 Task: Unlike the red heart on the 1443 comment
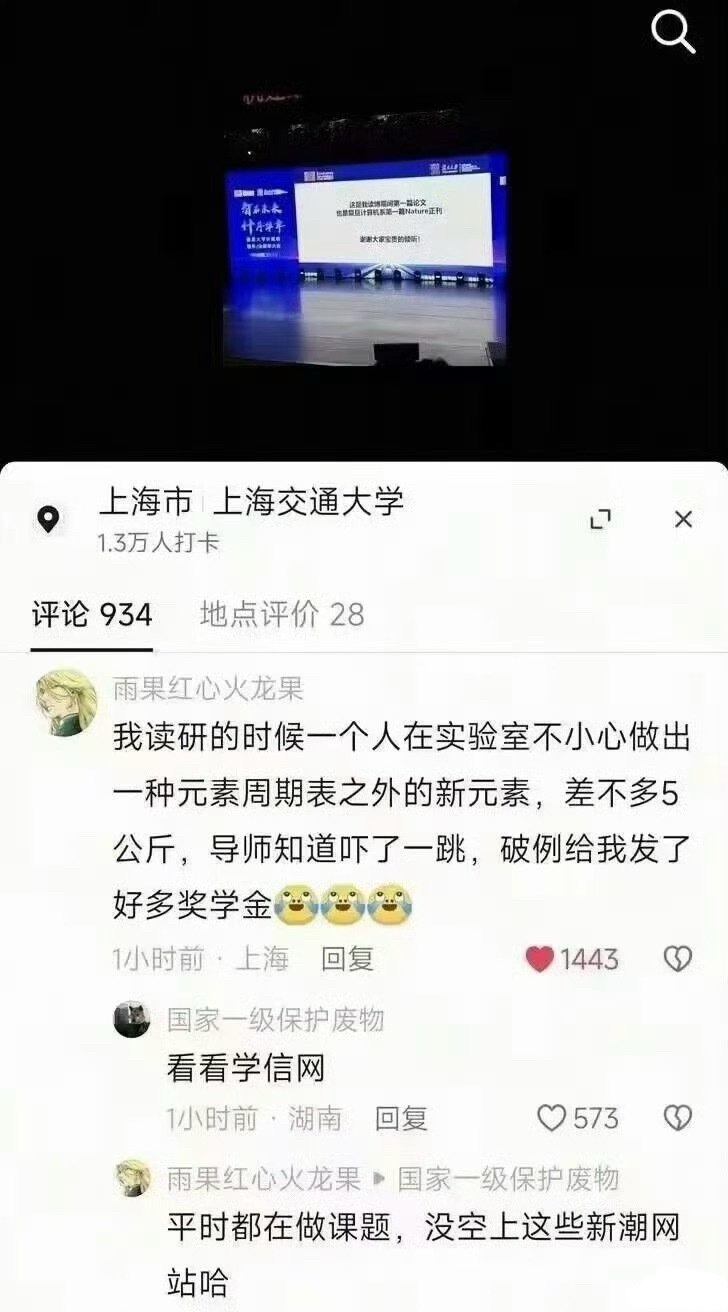click(541, 957)
